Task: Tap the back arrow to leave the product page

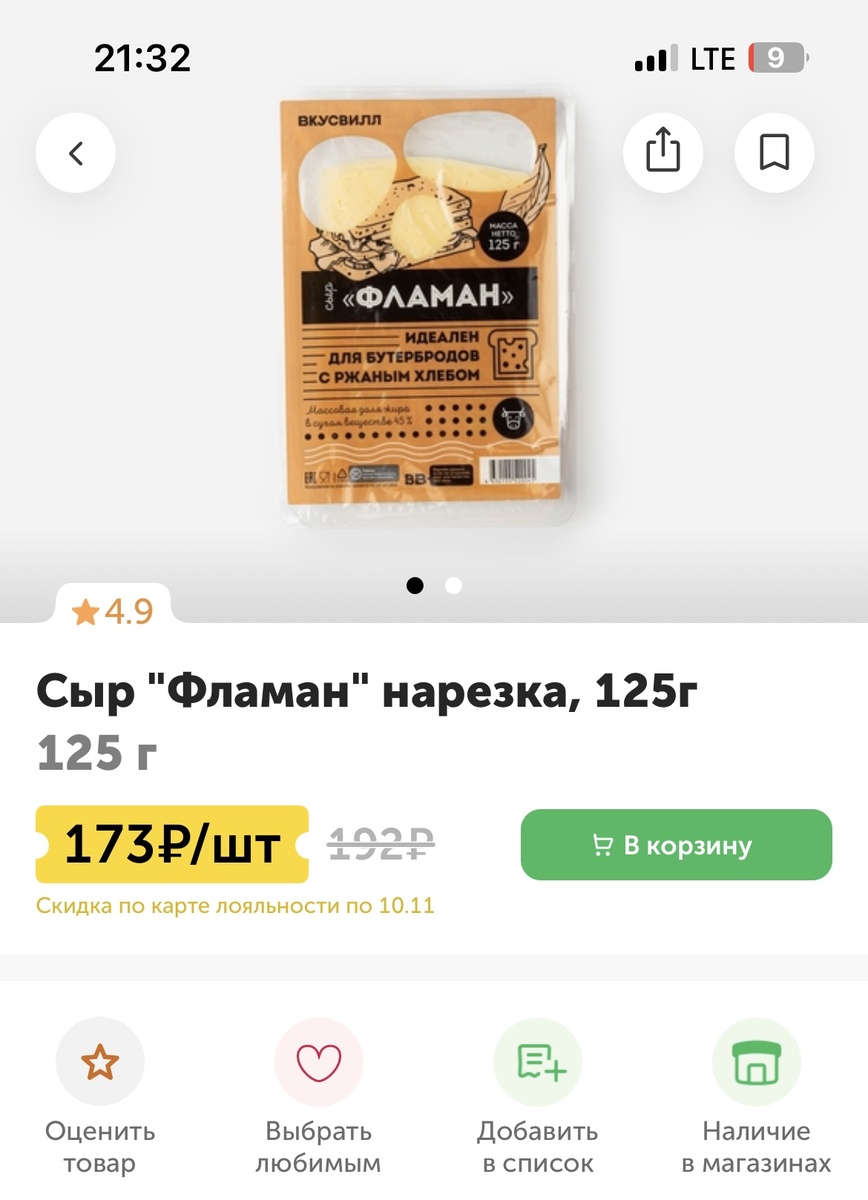Action: (75, 153)
